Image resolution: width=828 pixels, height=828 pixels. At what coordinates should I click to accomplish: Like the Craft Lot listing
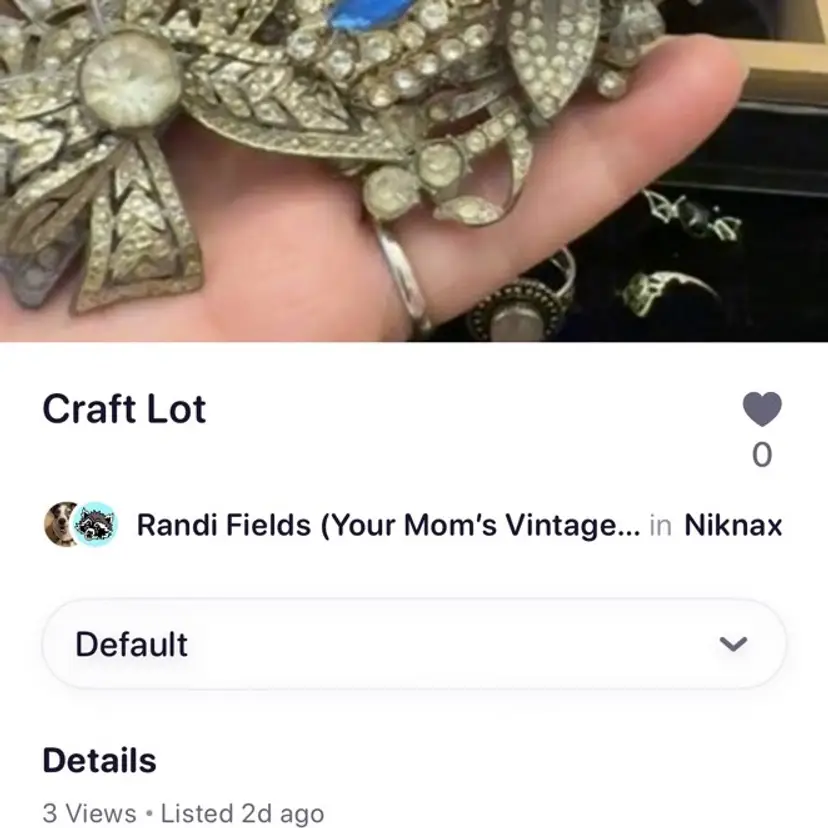[761, 410]
